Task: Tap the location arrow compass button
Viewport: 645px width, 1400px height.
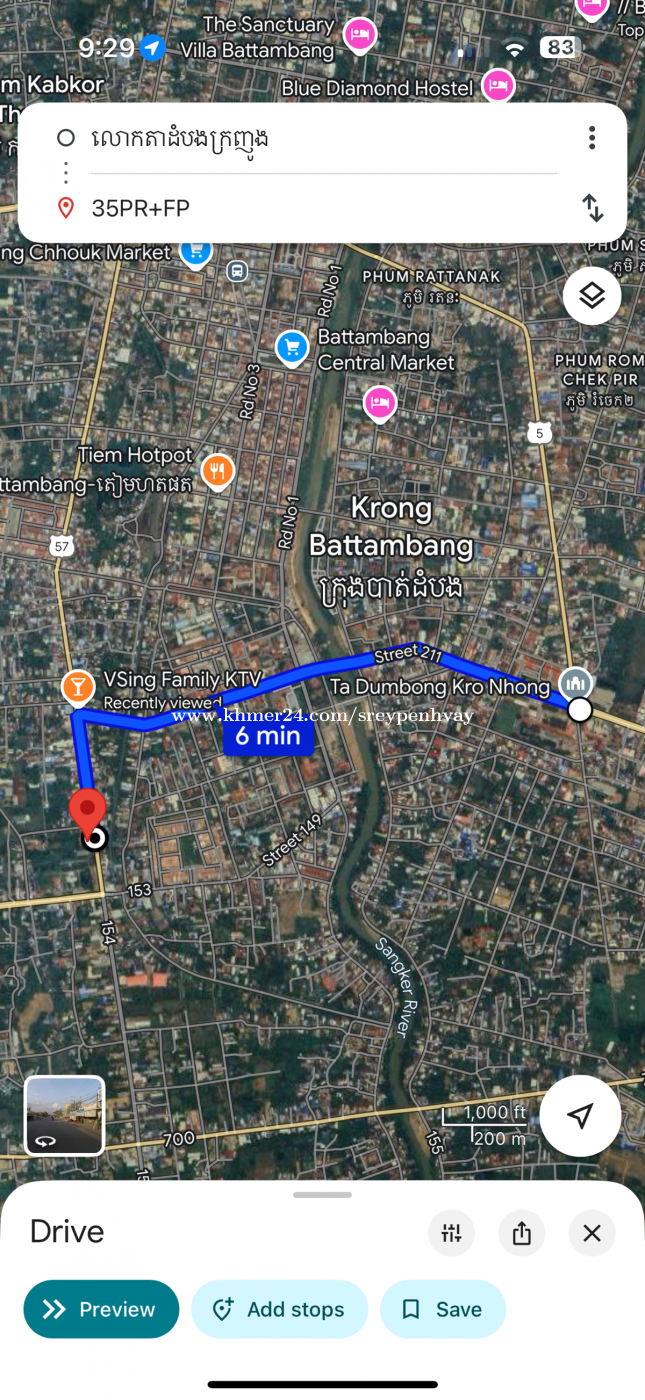Action: click(580, 1116)
